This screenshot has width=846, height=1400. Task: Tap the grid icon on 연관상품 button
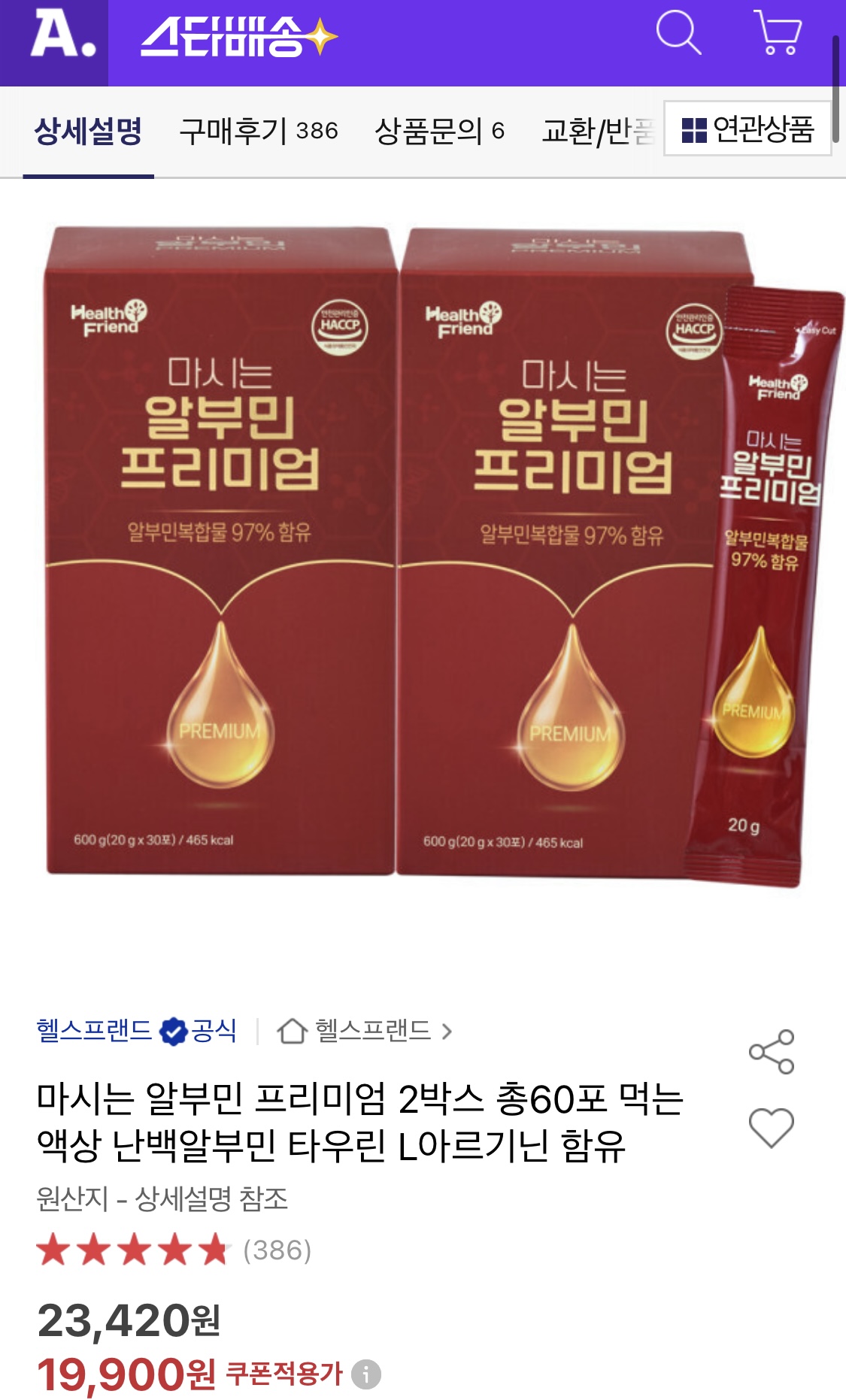pyautogui.click(x=696, y=131)
